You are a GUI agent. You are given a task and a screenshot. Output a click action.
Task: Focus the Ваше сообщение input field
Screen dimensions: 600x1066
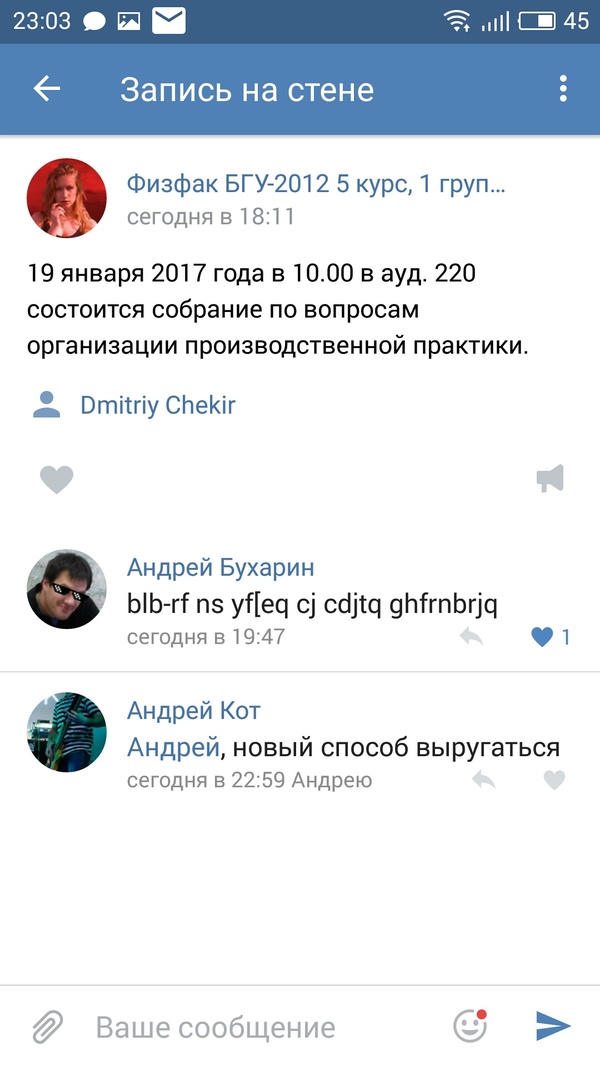[260, 1027]
